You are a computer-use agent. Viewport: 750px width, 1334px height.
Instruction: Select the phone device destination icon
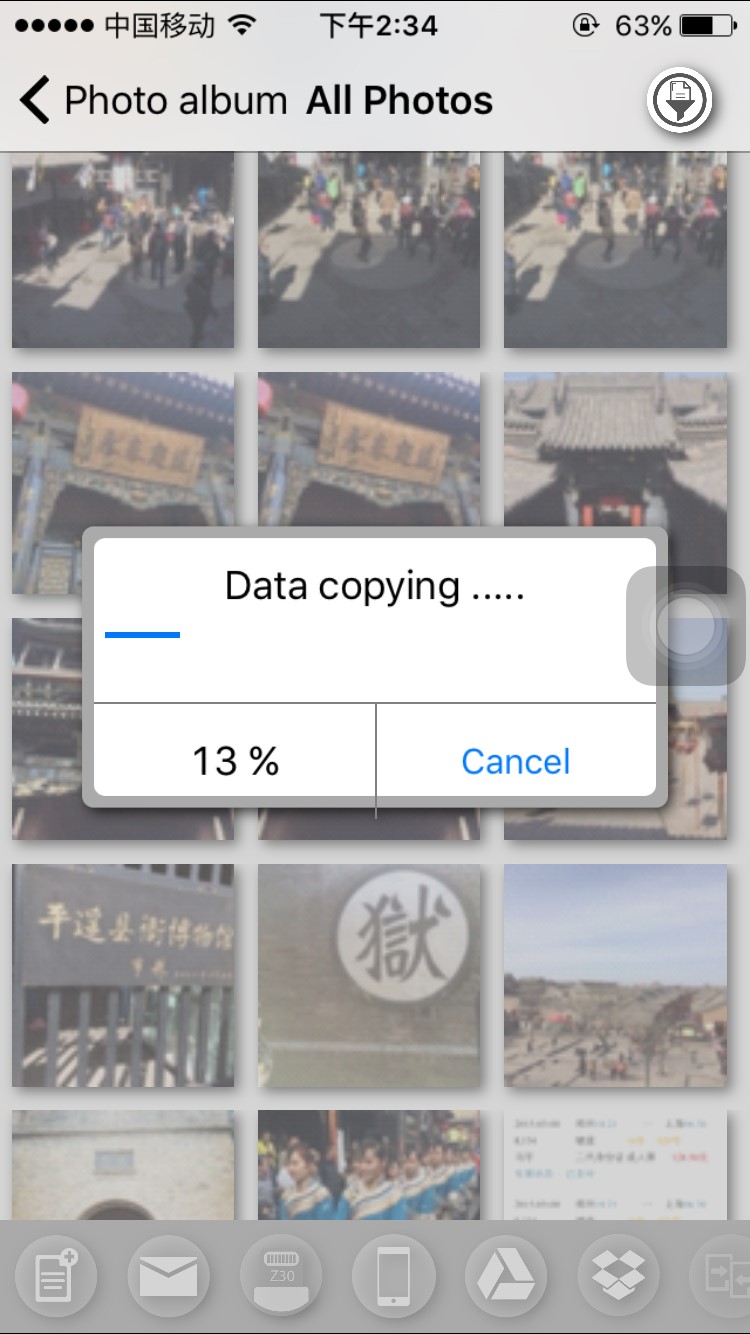tap(393, 1277)
